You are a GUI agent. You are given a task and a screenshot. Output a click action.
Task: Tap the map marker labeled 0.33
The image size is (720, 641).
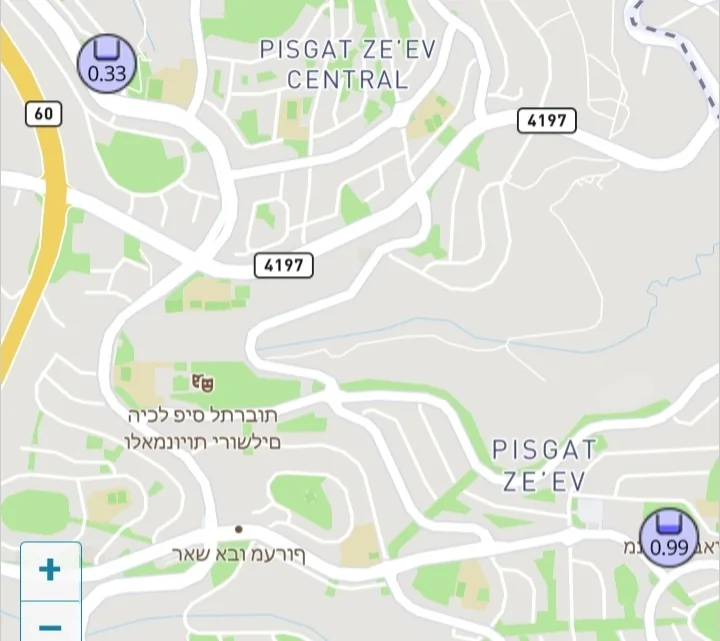107,64
